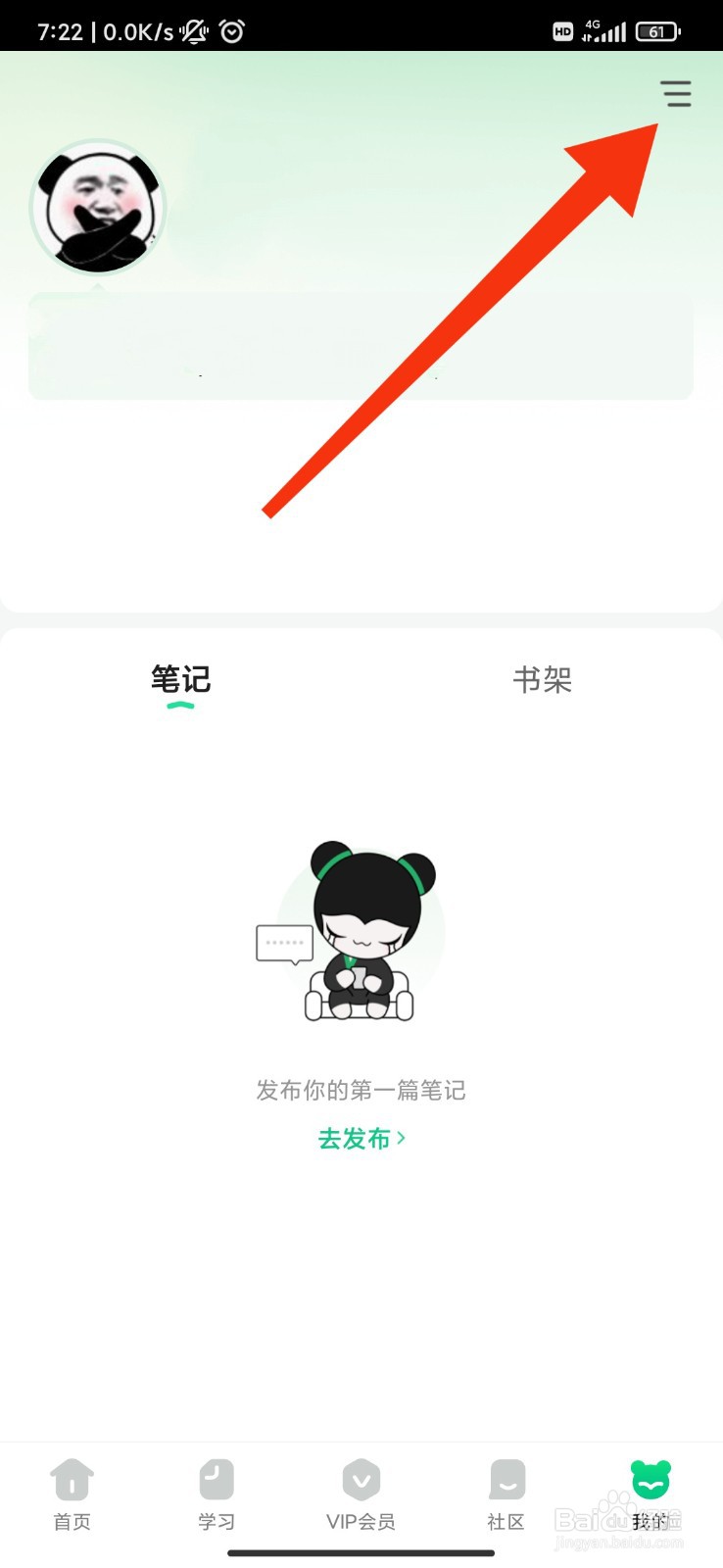
Task: Open VIP会员 via its hexagon icon
Action: pyautogui.click(x=361, y=1480)
